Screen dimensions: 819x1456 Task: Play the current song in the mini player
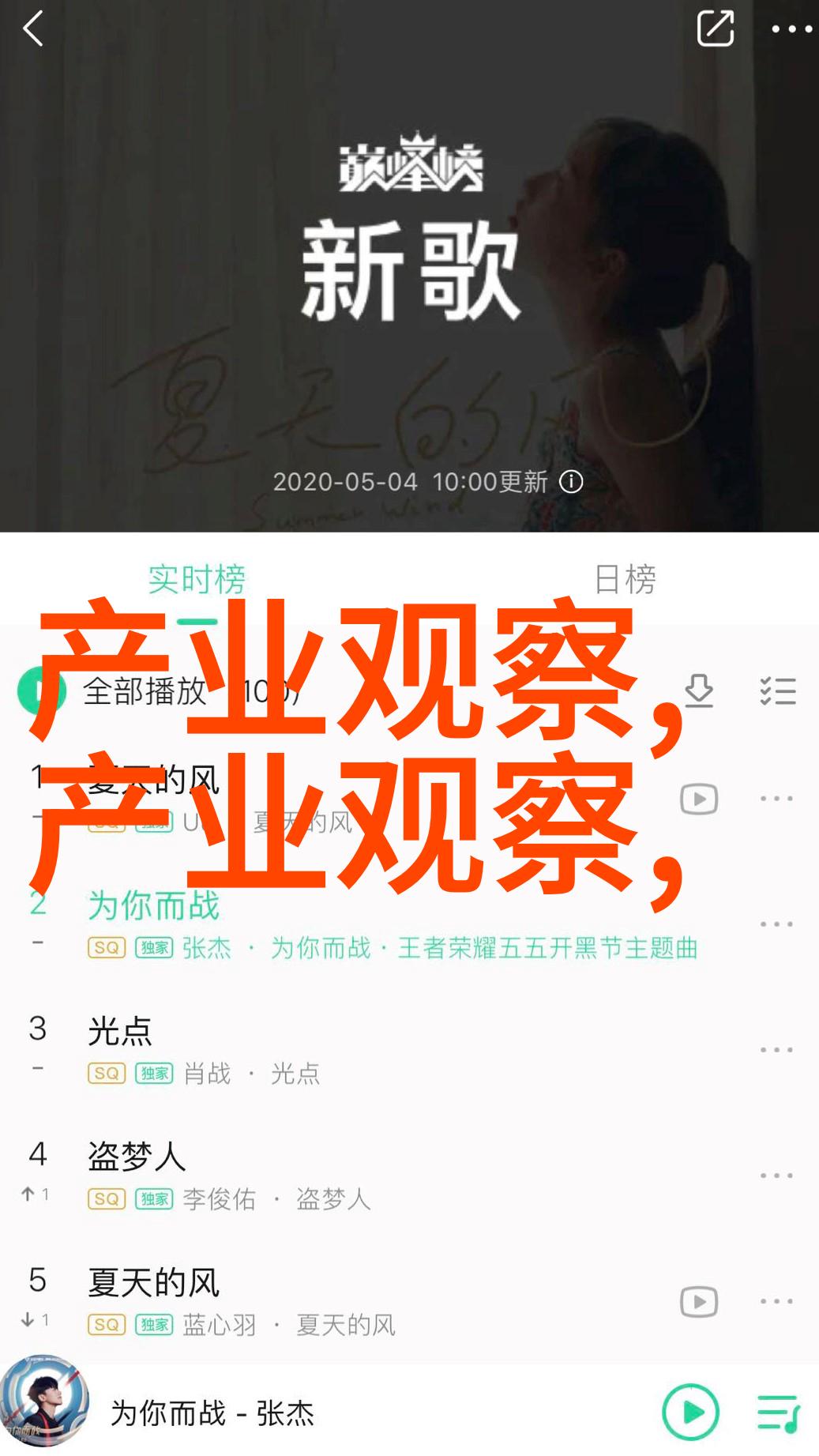click(x=691, y=1412)
